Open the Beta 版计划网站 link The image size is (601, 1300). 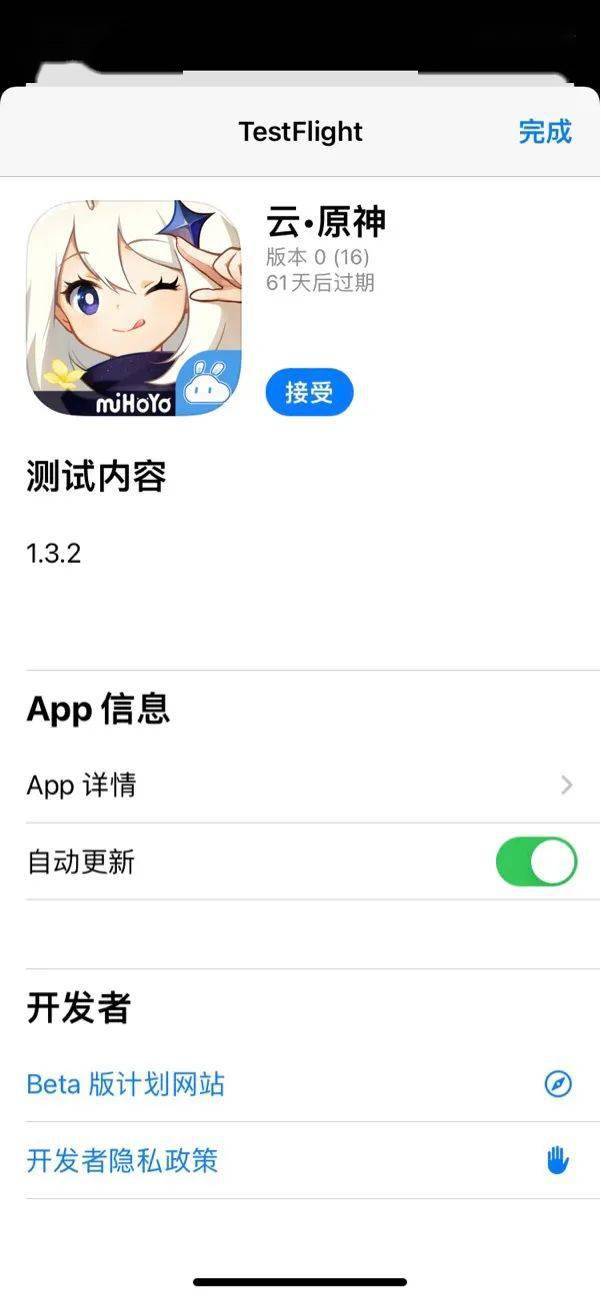[126, 1084]
